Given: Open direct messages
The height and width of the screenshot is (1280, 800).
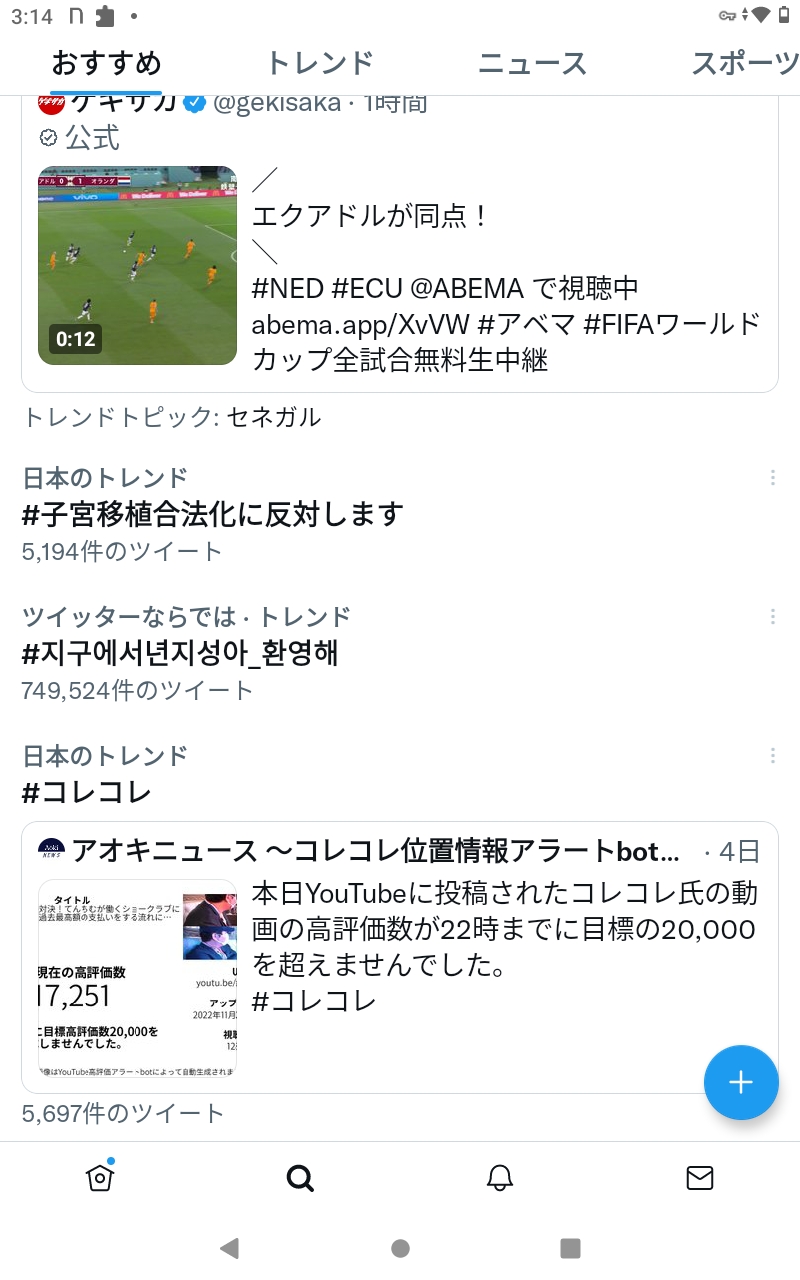Looking at the screenshot, I should pos(700,1178).
